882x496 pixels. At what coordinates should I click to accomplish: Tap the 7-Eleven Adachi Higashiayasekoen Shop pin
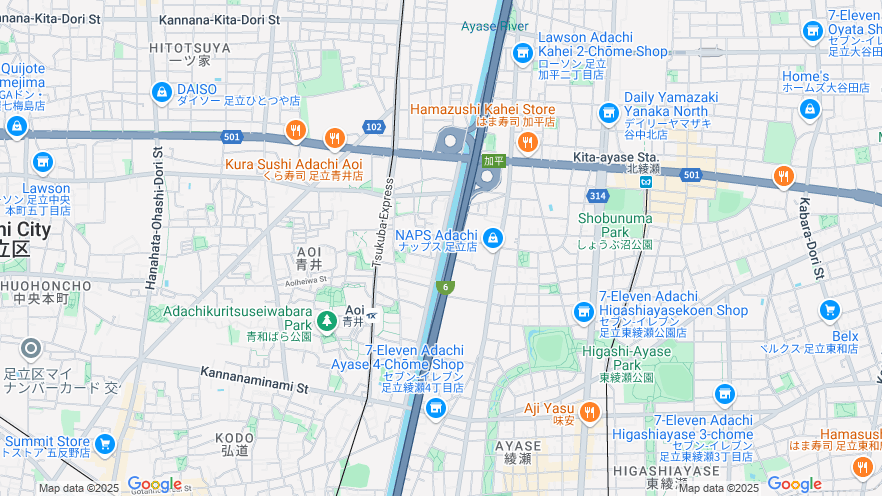(x=583, y=314)
